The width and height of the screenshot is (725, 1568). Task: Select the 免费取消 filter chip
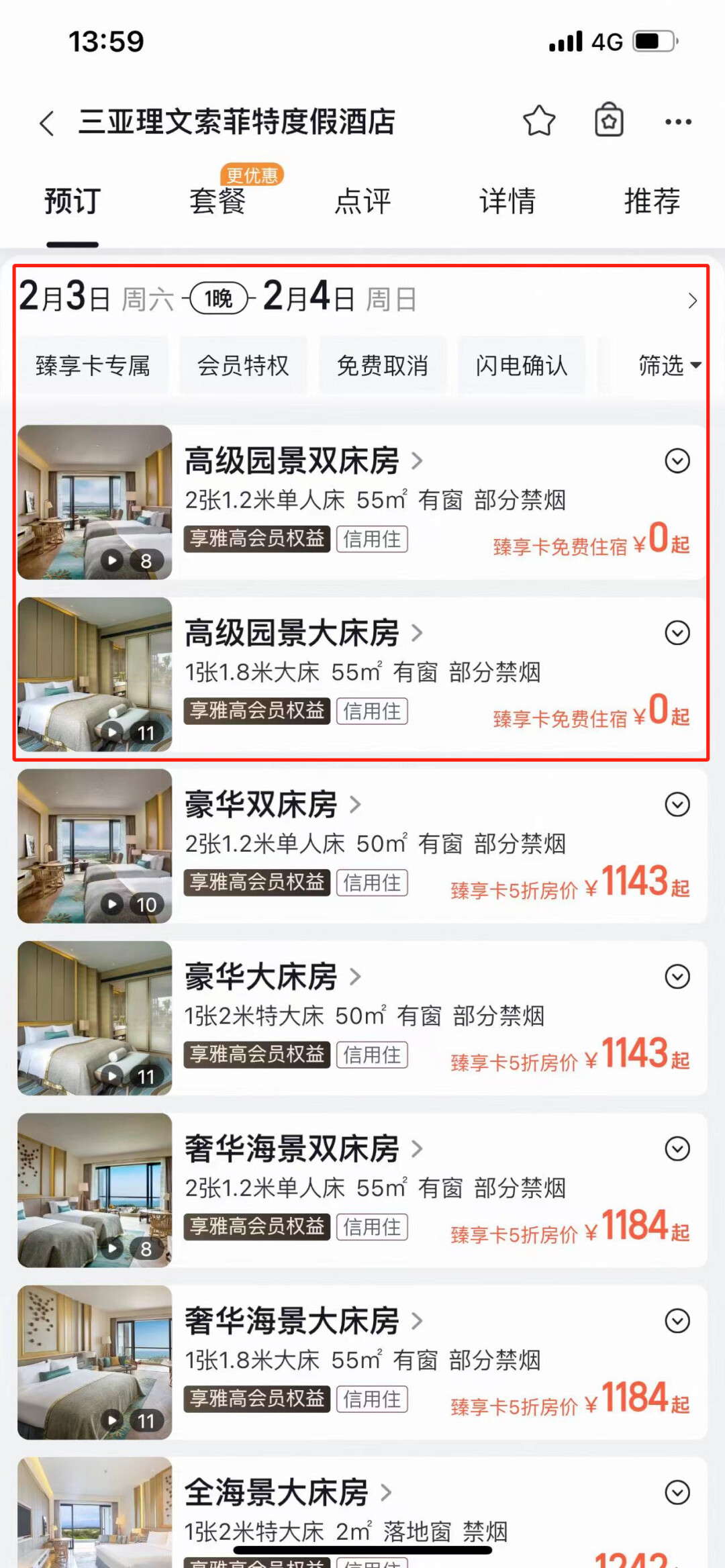[383, 366]
